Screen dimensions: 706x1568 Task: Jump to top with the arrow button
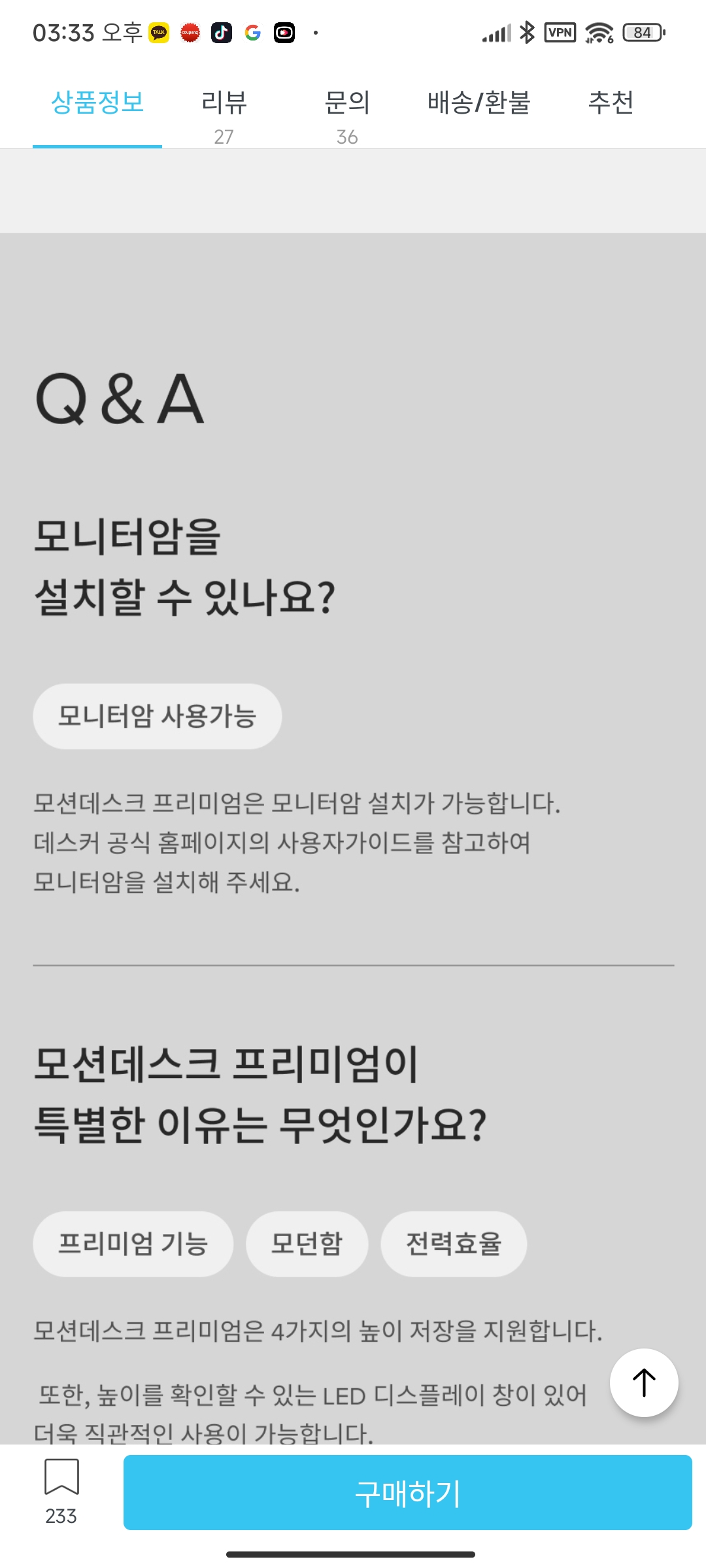(644, 1383)
